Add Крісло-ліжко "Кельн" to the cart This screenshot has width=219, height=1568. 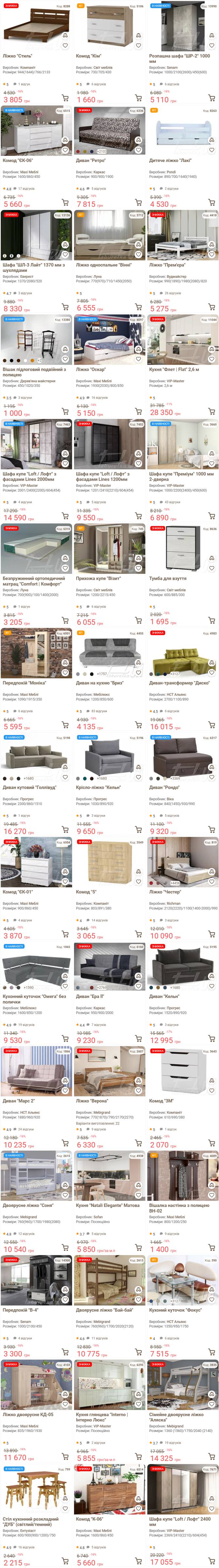(x=138, y=829)
